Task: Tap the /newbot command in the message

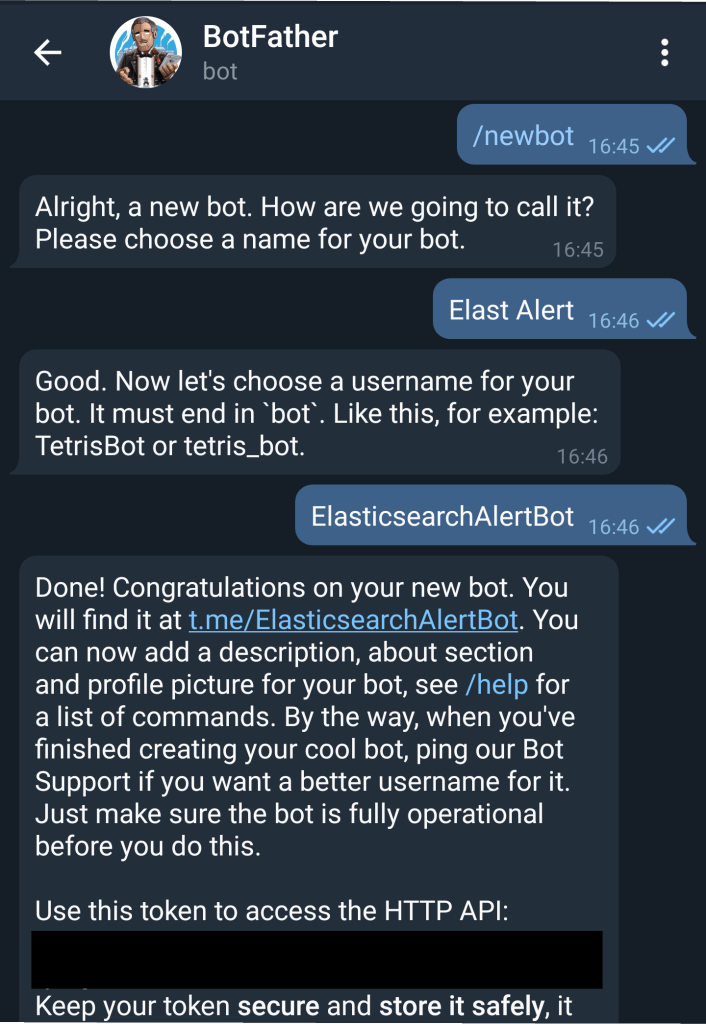Action: point(524,136)
